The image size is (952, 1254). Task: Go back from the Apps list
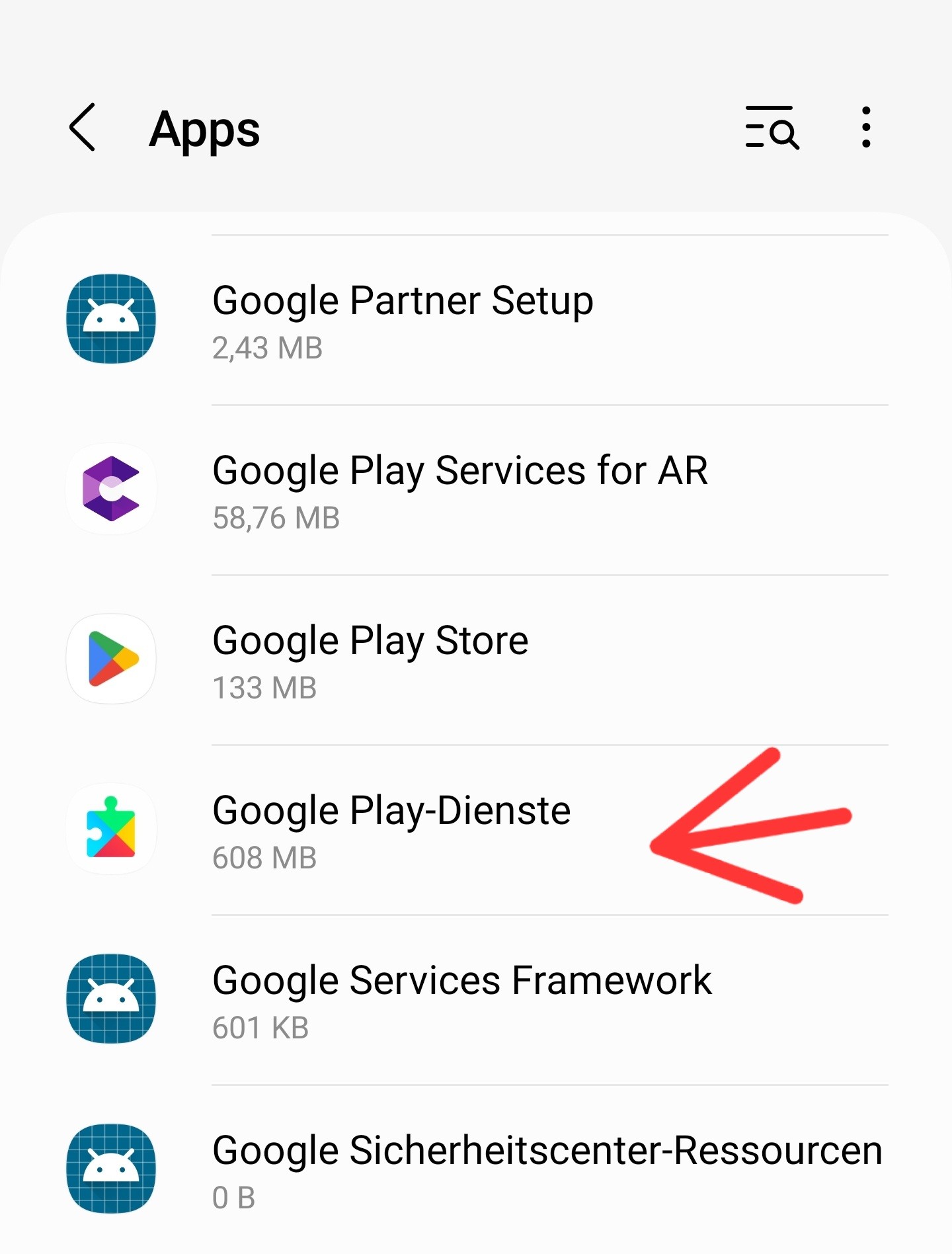tap(83, 128)
